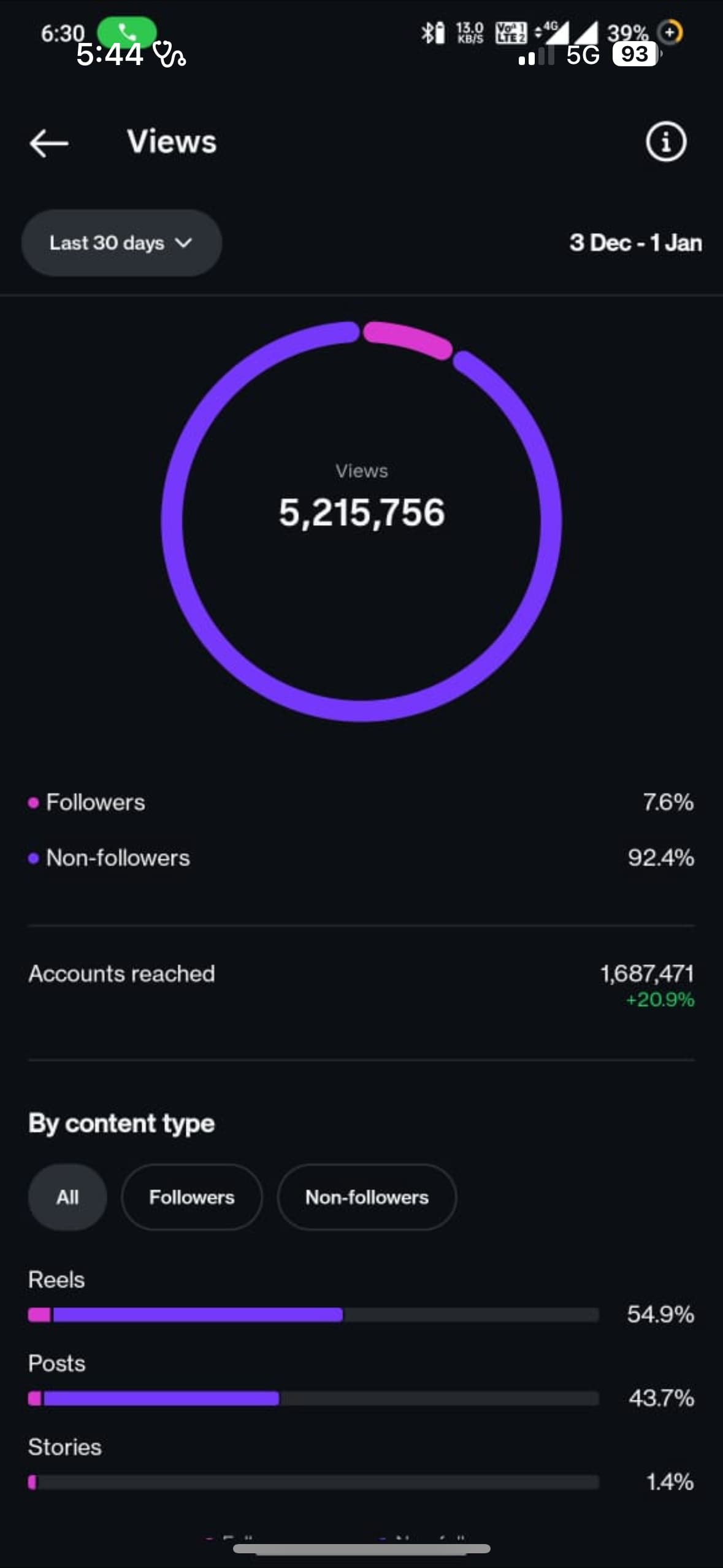Switch to the Non-followers chip
This screenshot has width=723, height=1568.
coord(367,1197)
